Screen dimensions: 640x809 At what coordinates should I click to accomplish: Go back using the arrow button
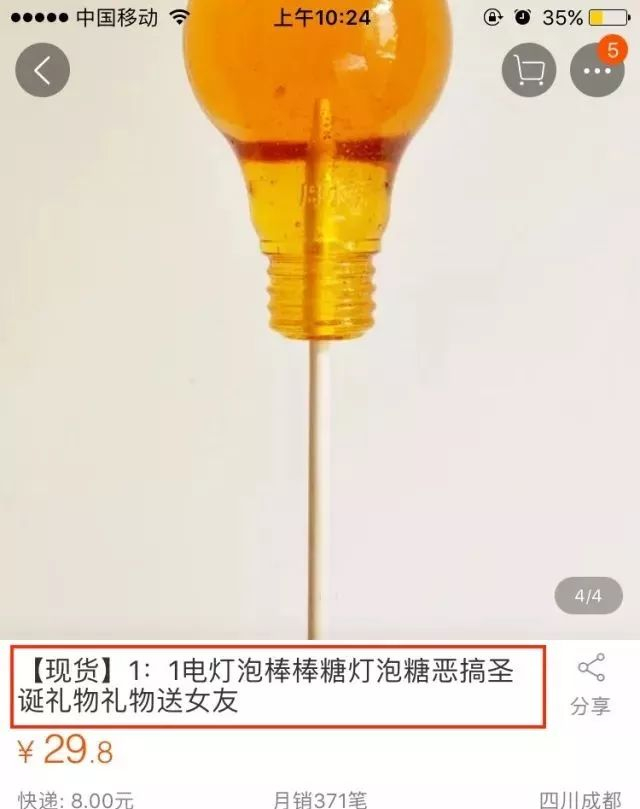point(42,70)
